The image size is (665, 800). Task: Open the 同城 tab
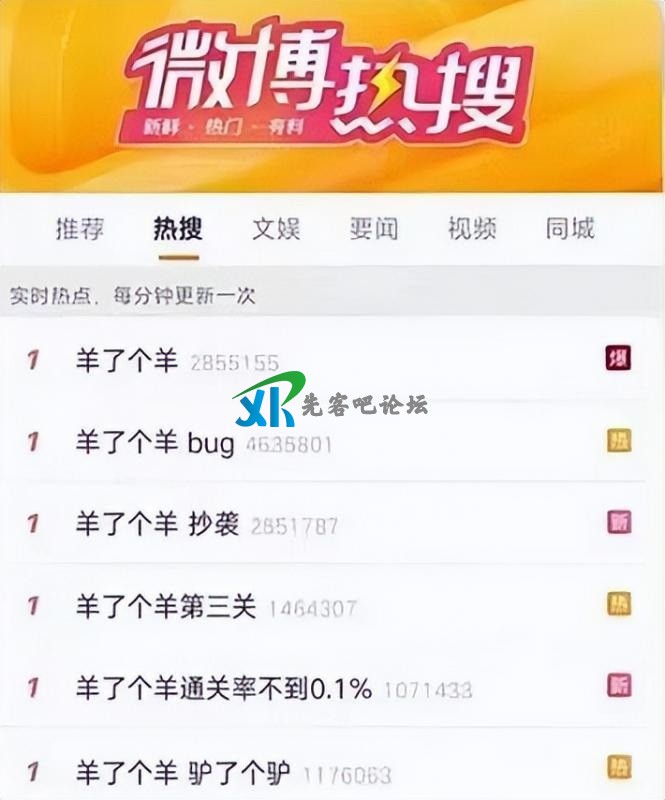[x=570, y=229]
